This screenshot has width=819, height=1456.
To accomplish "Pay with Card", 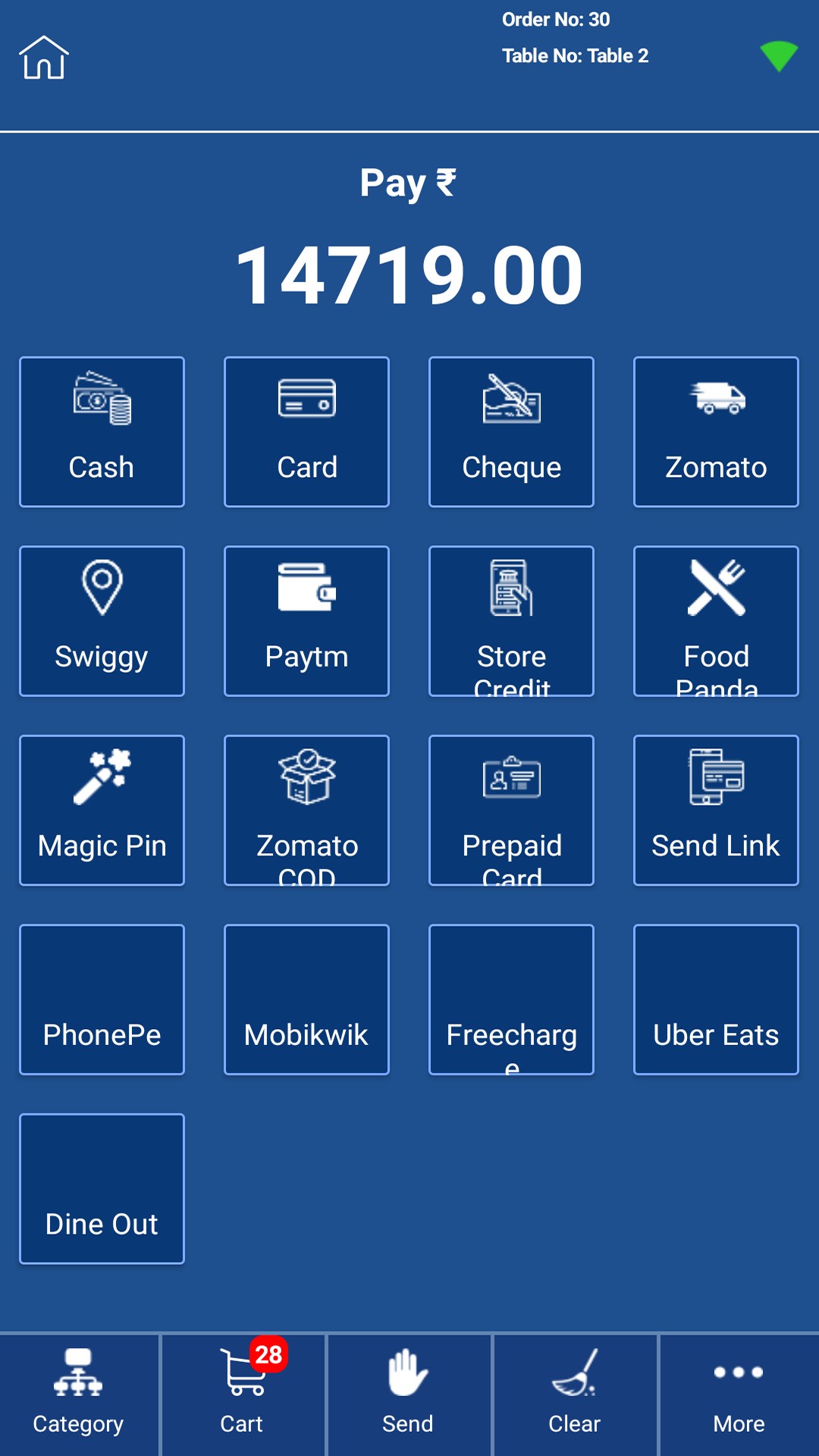I will click(306, 431).
